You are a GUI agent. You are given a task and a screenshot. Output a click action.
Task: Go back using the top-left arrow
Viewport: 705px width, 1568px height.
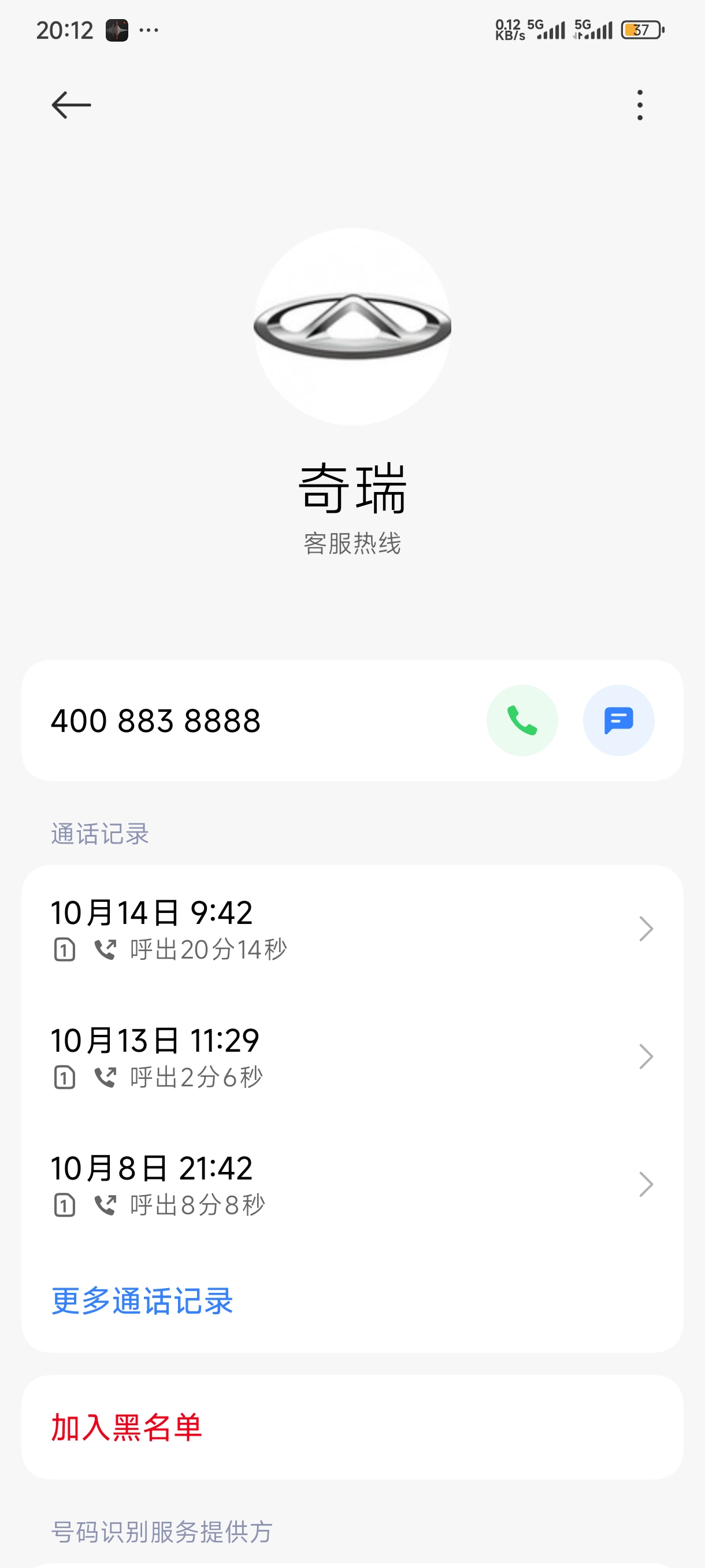71,105
